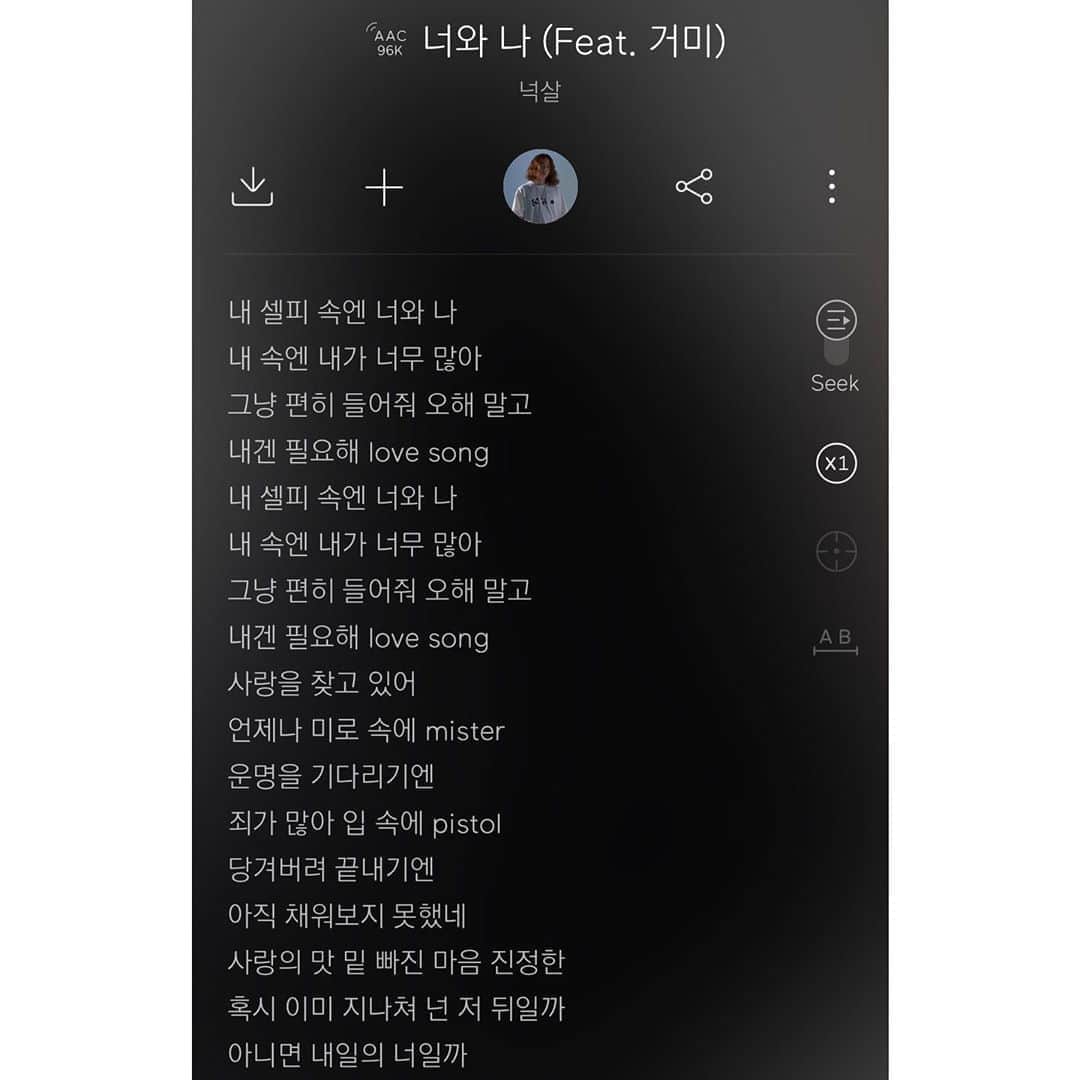Change the X1 playback speed

pyautogui.click(x=836, y=464)
